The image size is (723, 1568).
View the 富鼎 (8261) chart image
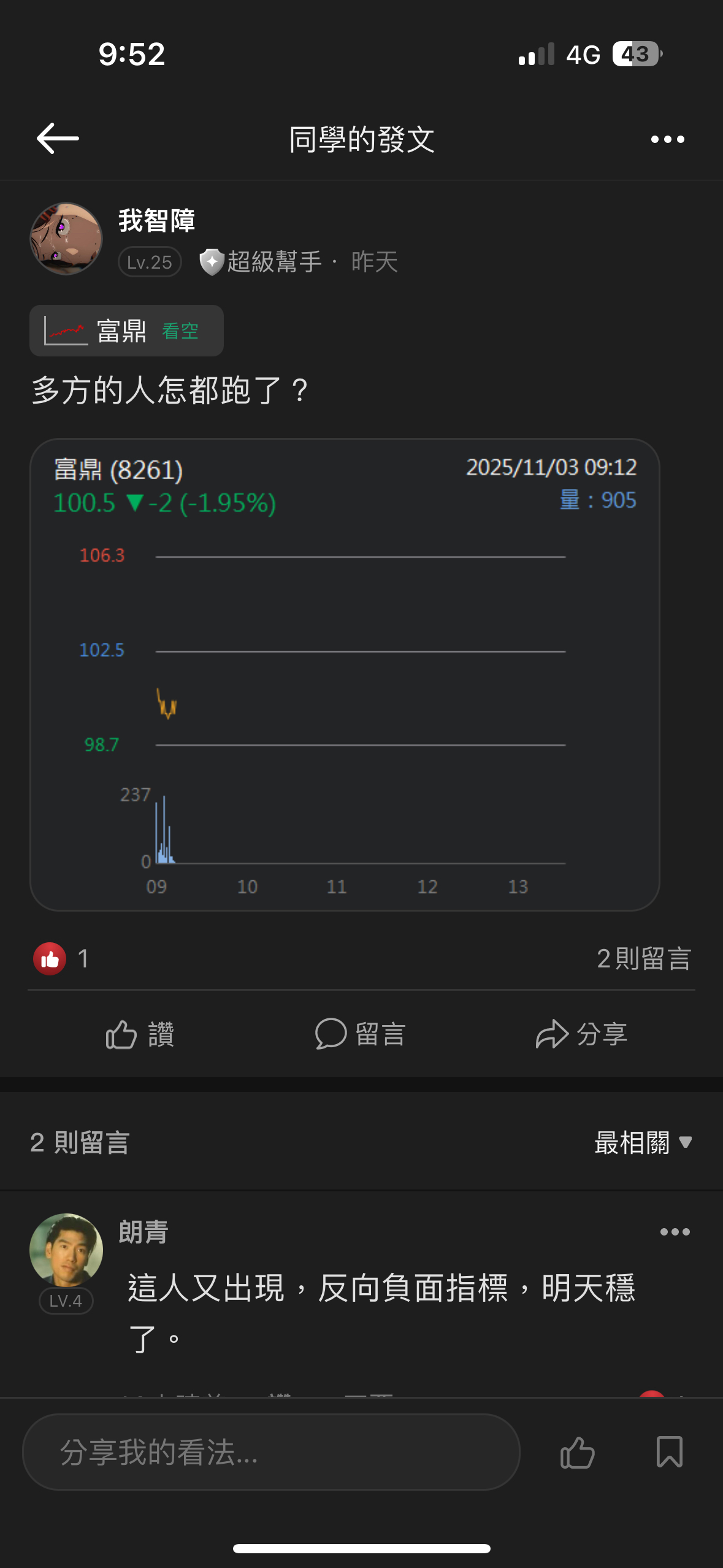click(345, 674)
